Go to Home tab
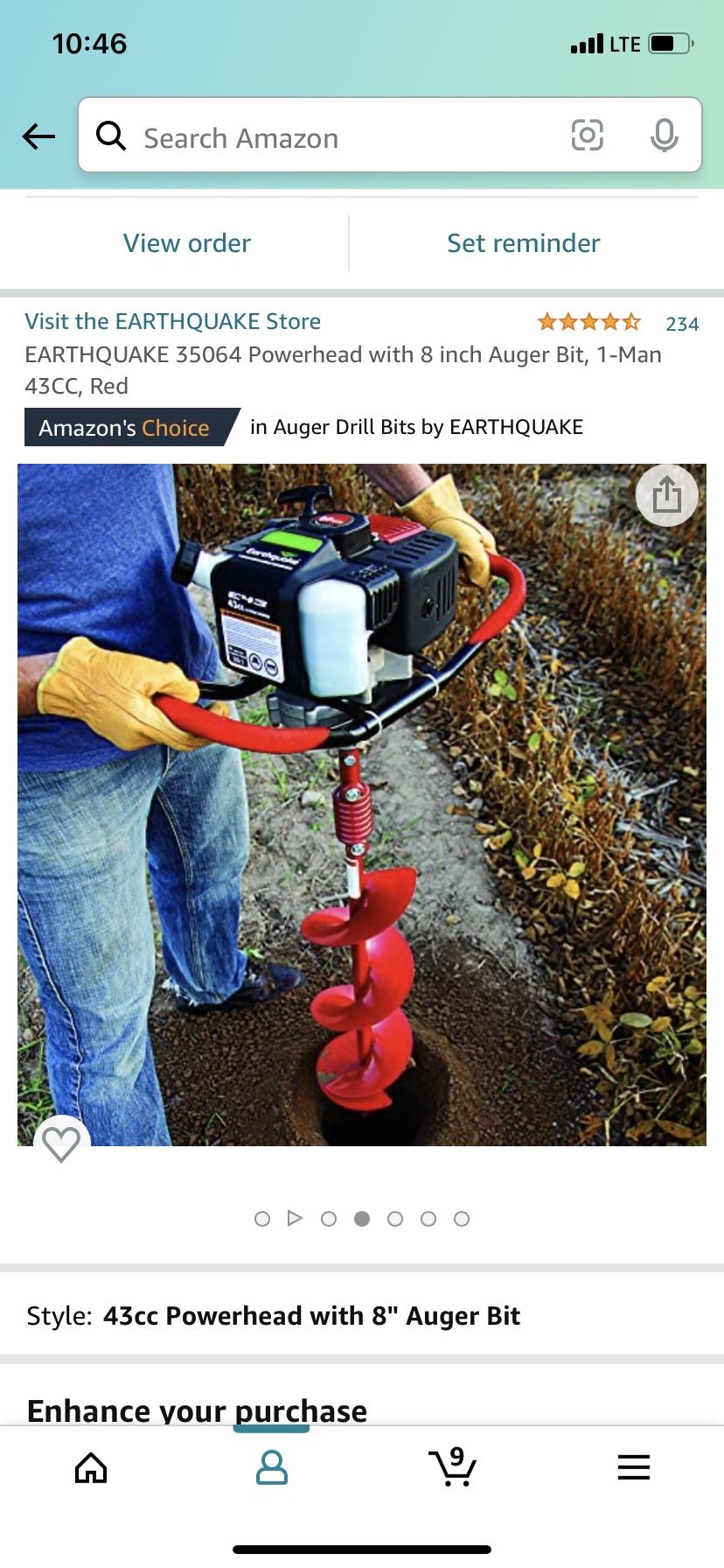 (x=91, y=1467)
